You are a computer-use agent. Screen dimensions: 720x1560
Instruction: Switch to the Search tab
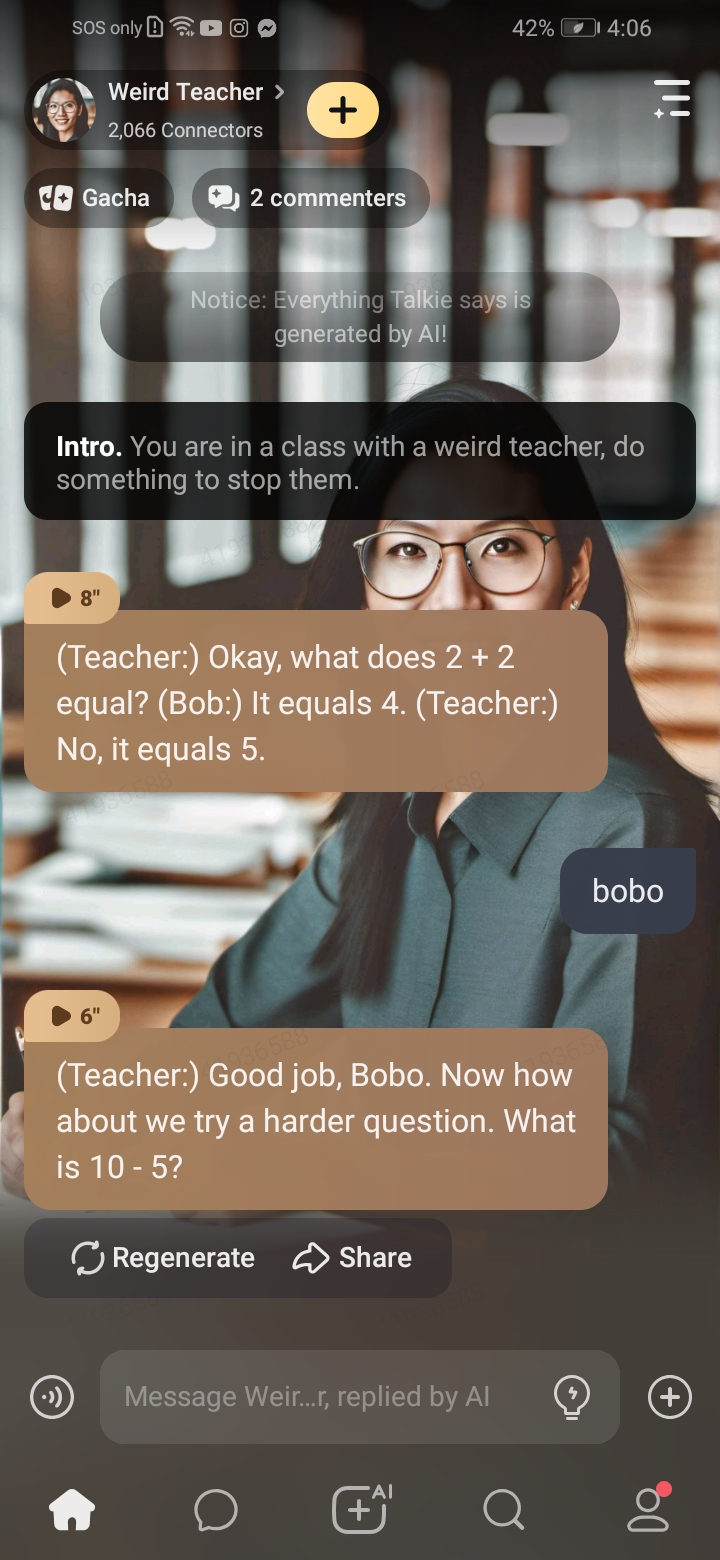point(503,1509)
